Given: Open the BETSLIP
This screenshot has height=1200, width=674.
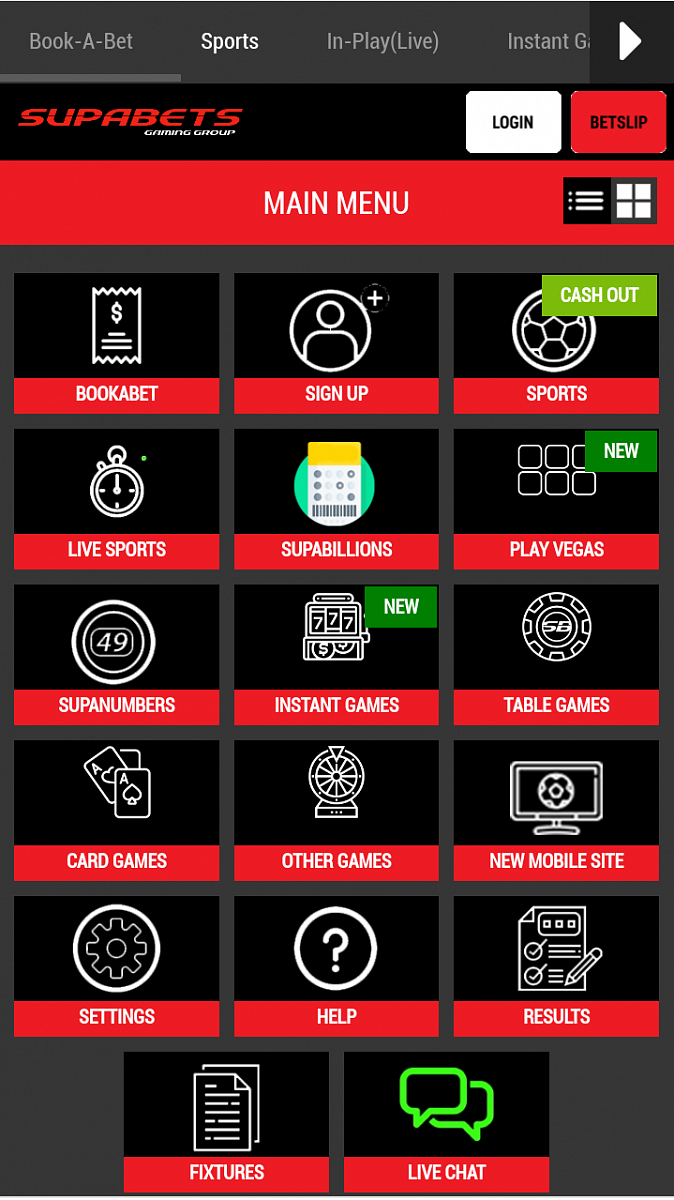Looking at the screenshot, I should (618, 122).
